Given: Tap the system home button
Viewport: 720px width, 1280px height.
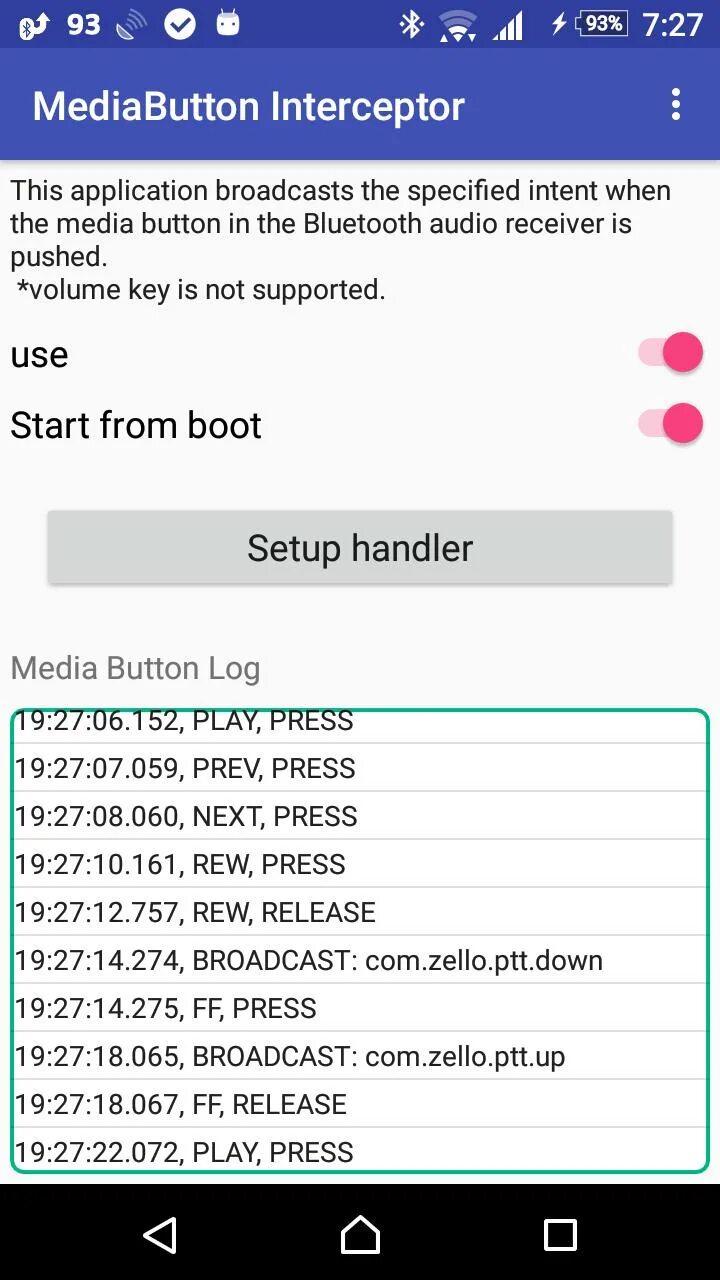Looking at the screenshot, I should point(360,1235).
